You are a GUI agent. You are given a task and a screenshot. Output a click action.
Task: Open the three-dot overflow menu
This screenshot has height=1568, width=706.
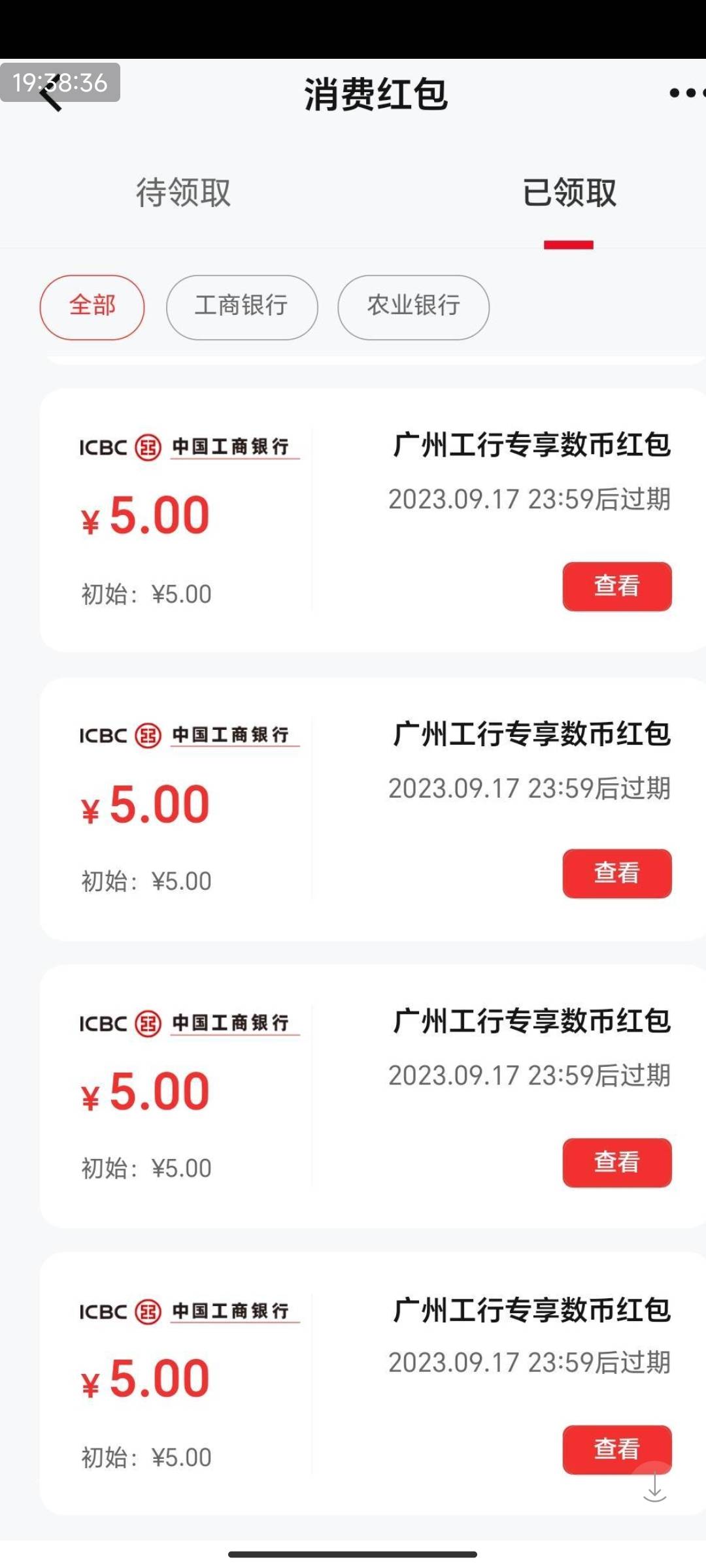[x=687, y=93]
